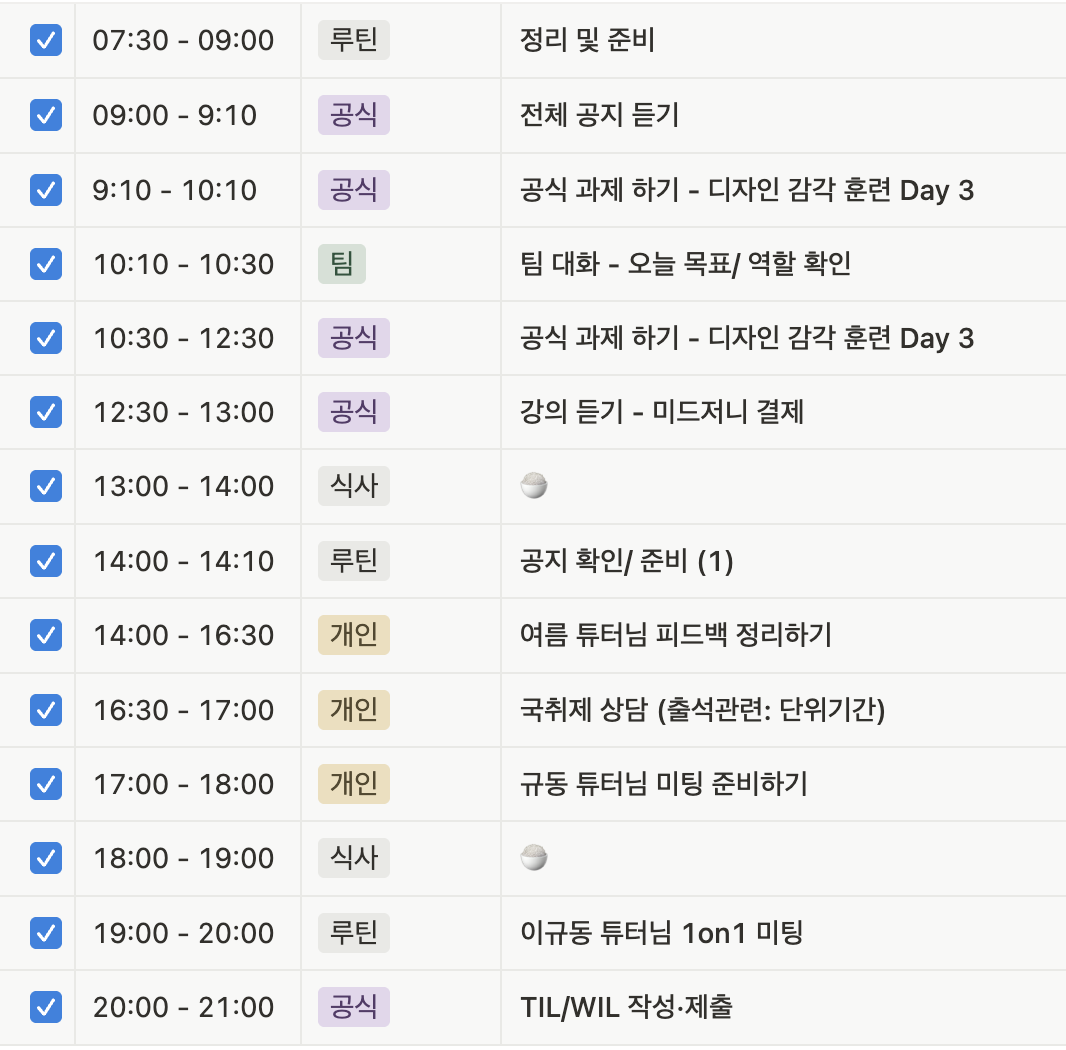Untick the 공지 확인/ 준비 (1) checkbox

point(46,561)
